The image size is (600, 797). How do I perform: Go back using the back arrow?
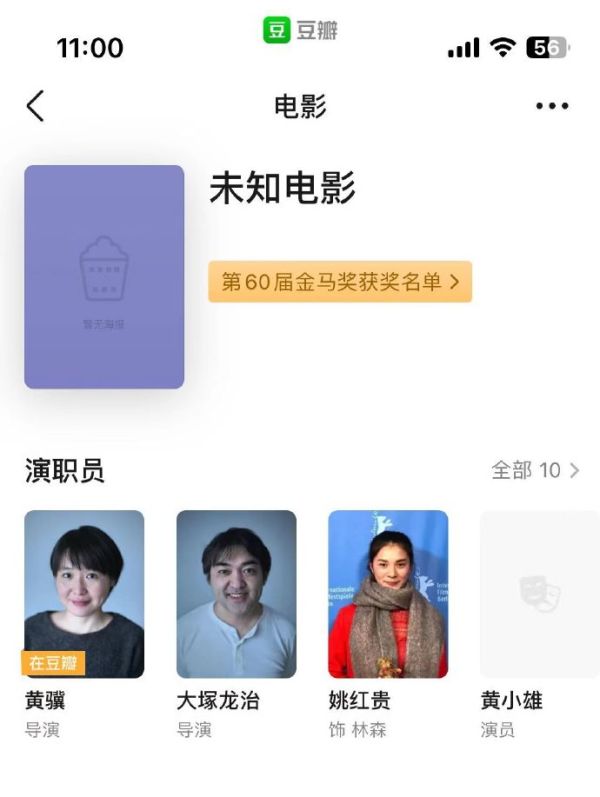(36, 106)
